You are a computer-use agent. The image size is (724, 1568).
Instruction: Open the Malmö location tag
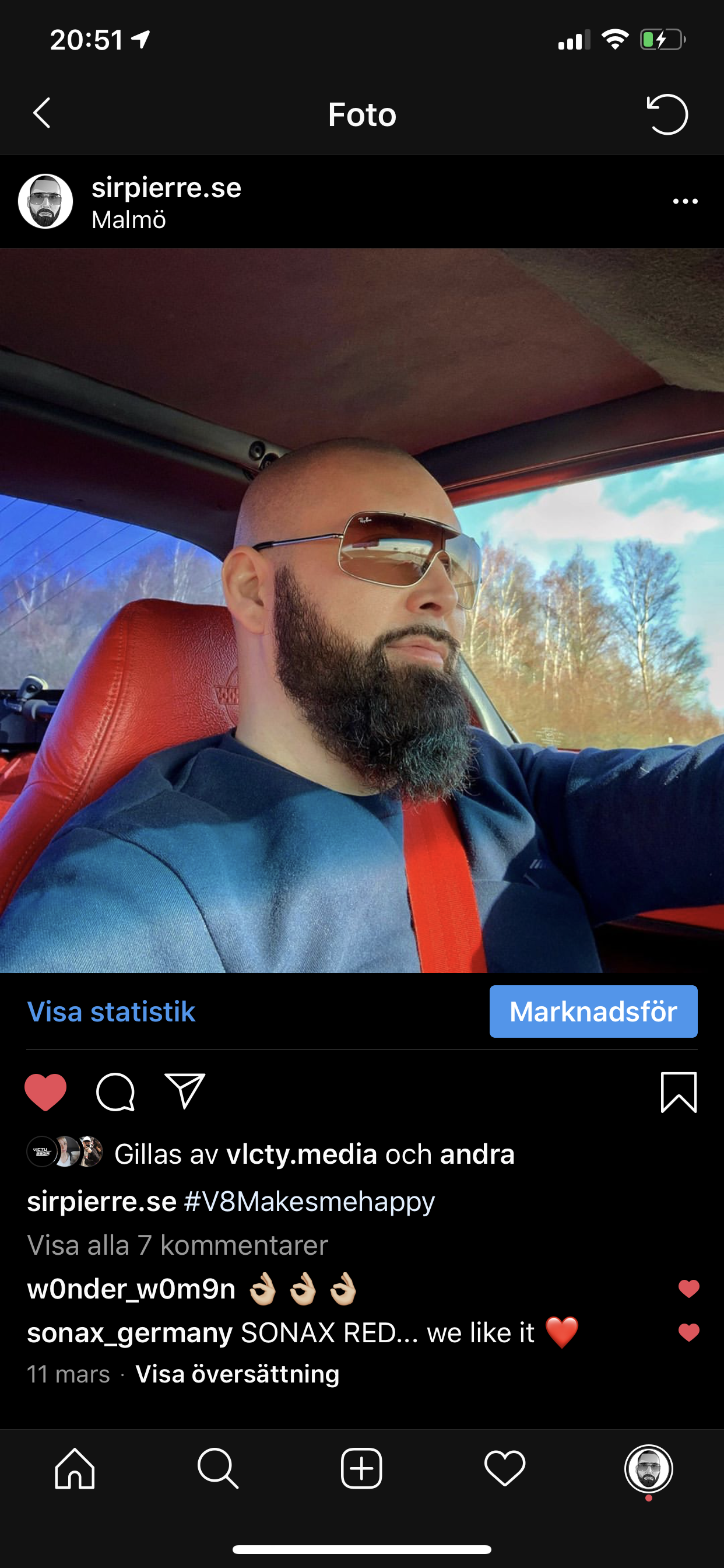(128, 220)
